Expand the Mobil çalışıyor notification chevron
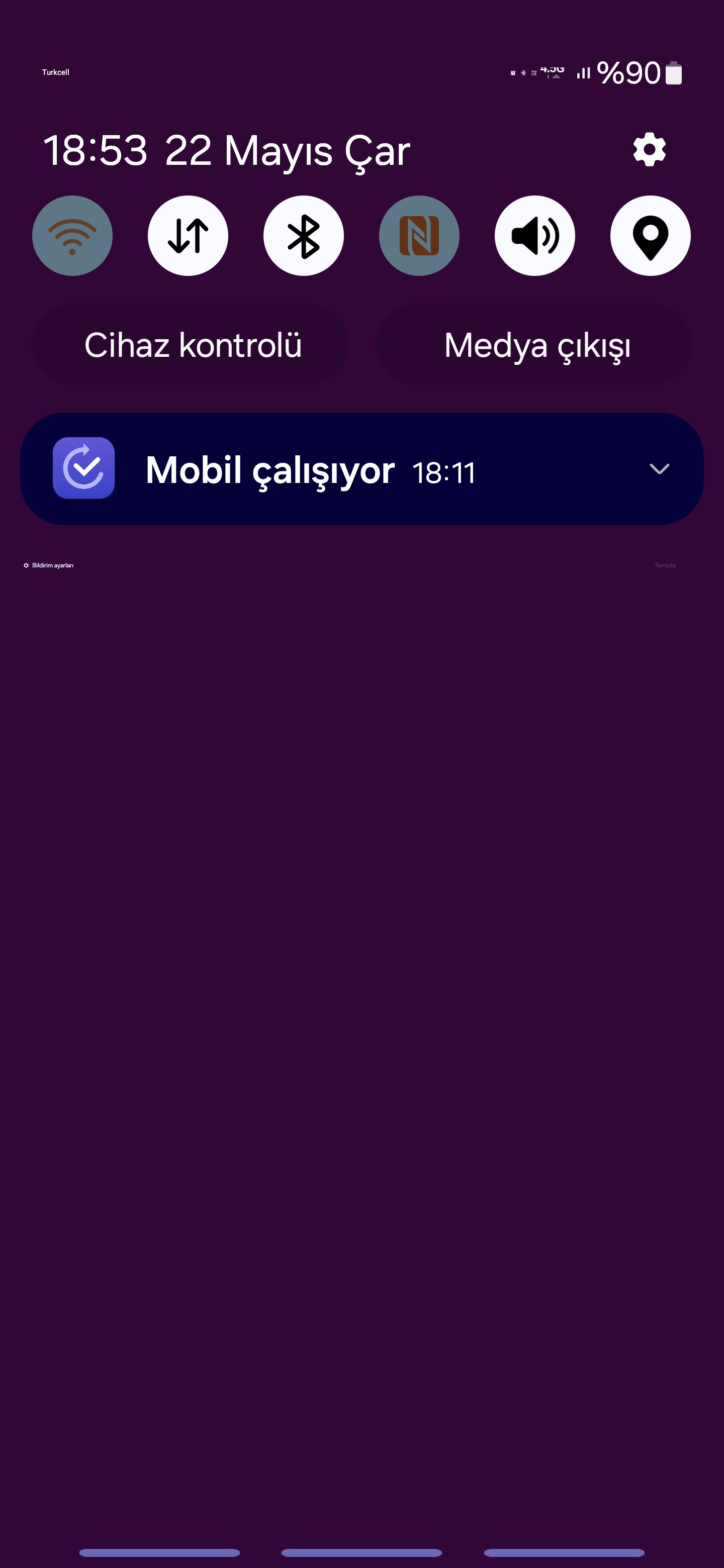Screen dimensions: 724x1568 pyautogui.click(x=660, y=469)
